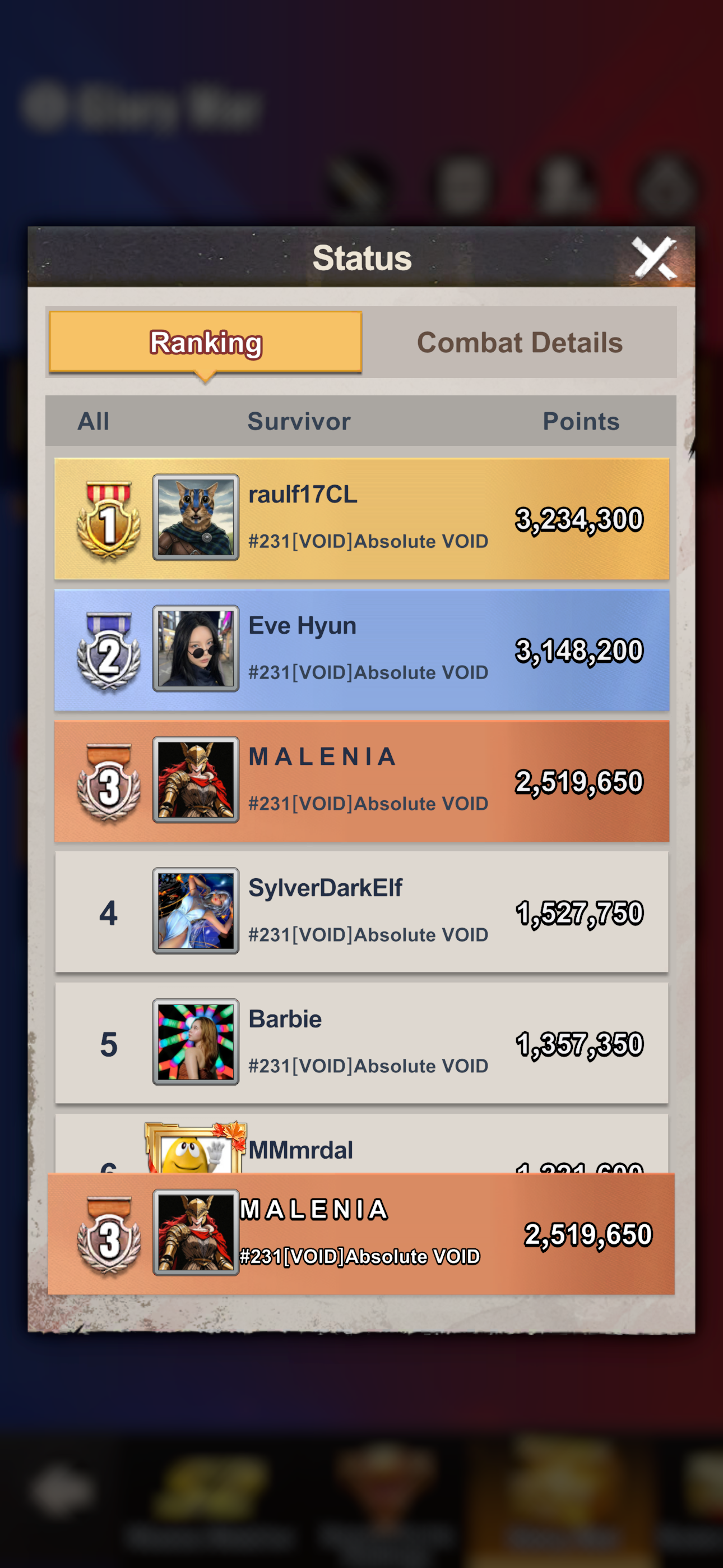The width and height of the screenshot is (723, 1568).
Task: Select the Ranking tab
Action: pos(206,342)
